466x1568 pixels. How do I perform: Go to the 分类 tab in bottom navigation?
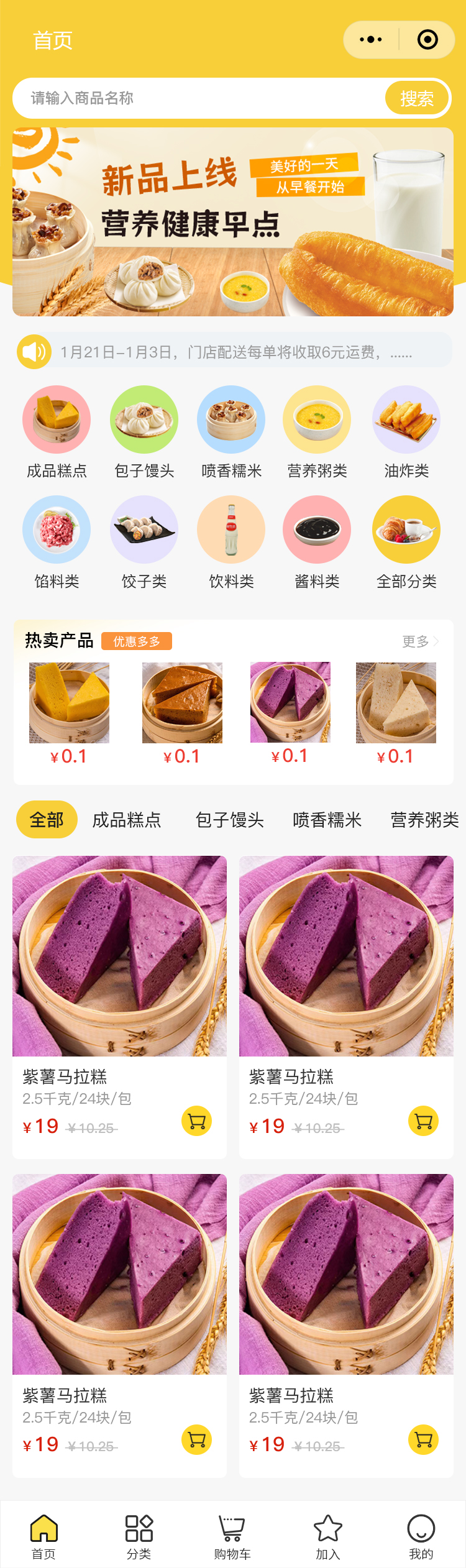tap(139, 1536)
